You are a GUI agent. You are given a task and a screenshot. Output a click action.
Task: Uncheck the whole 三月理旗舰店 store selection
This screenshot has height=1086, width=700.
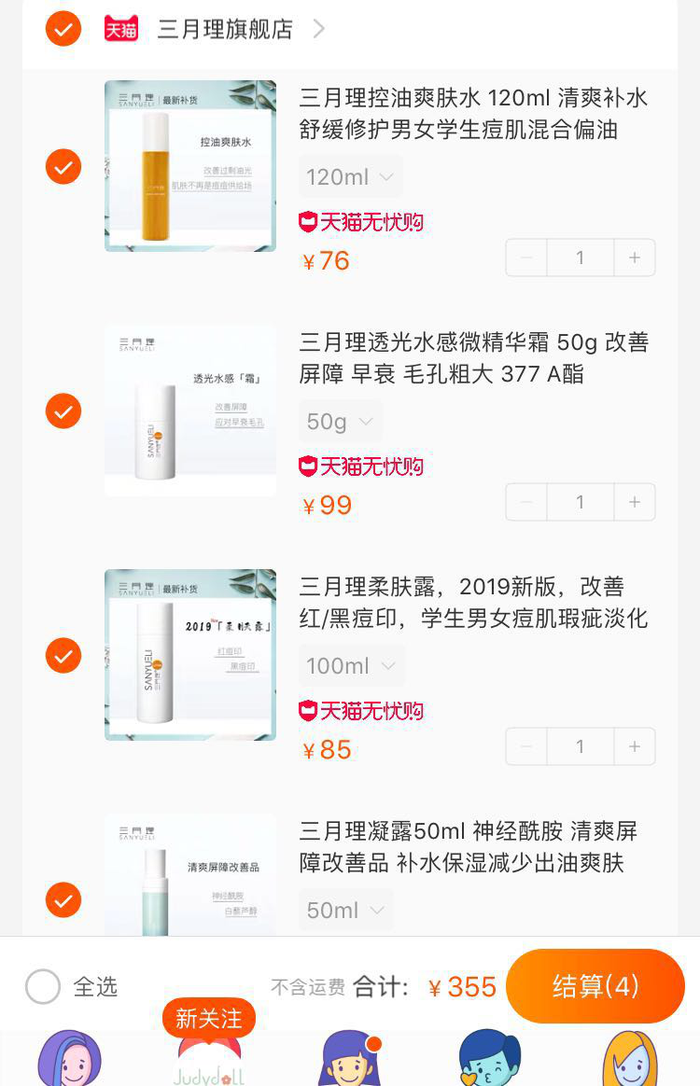coord(63,29)
